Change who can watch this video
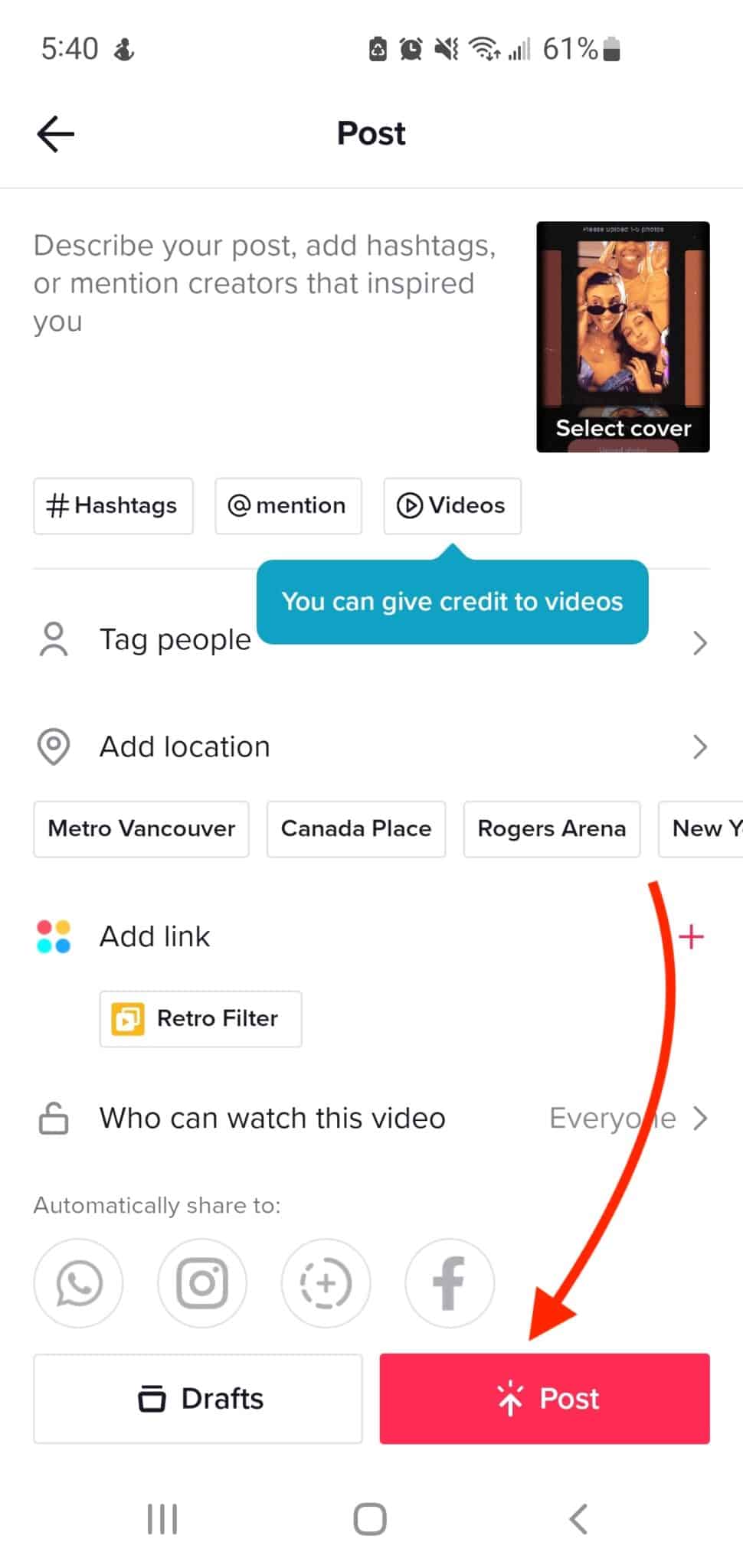The image size is (743, 1568). [371, 1119]
